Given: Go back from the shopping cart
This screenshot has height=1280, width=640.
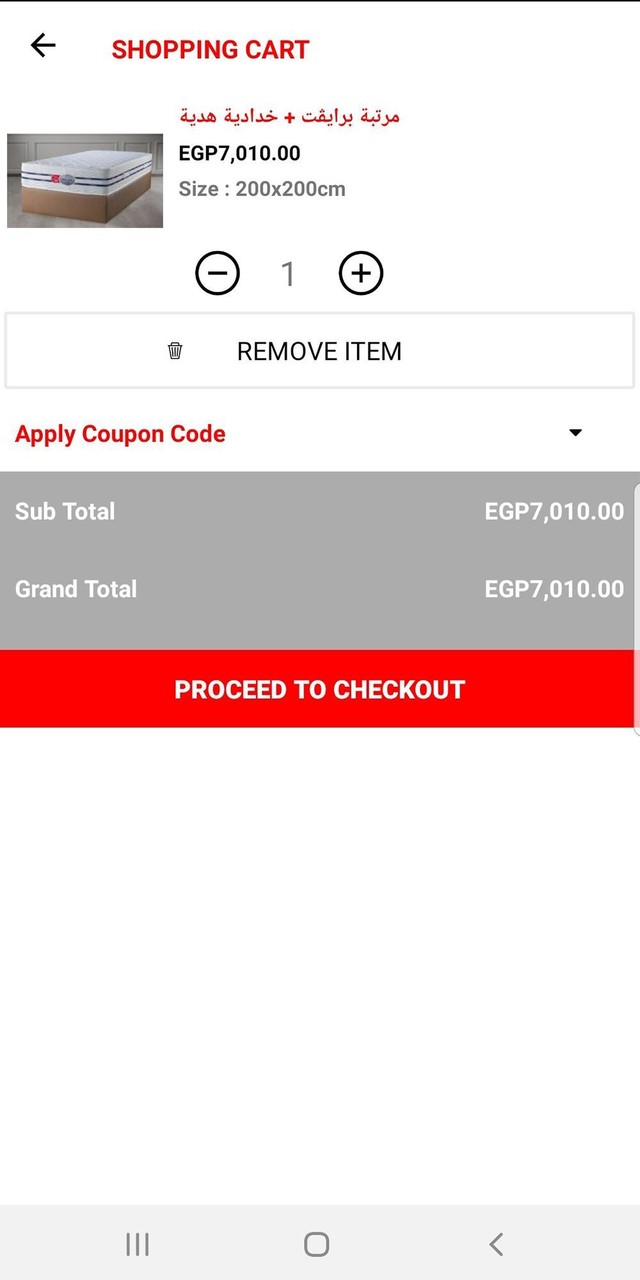Looking at the screenshot, I should point(43,45).
